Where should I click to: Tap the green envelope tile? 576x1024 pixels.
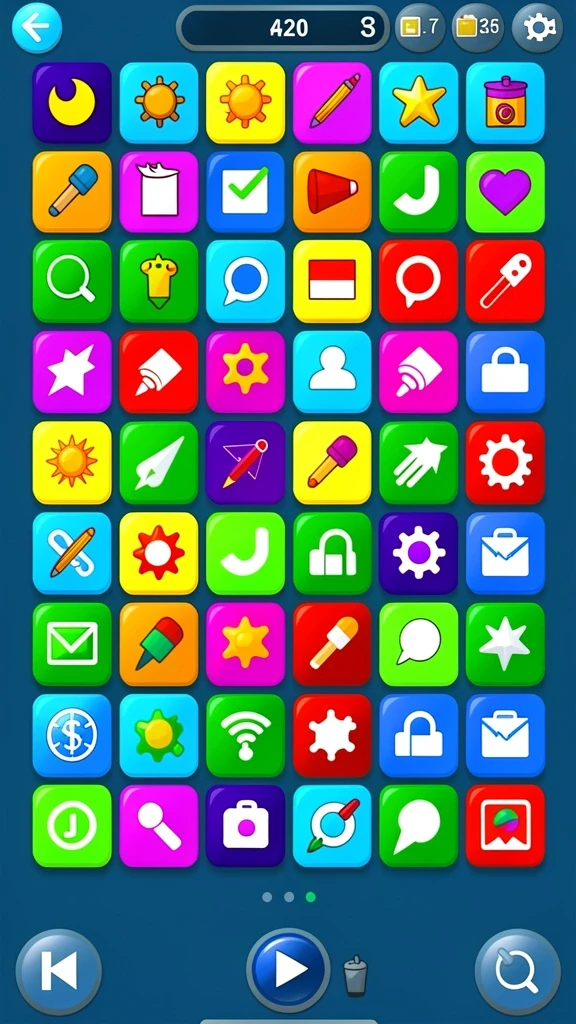click(72, 644)
